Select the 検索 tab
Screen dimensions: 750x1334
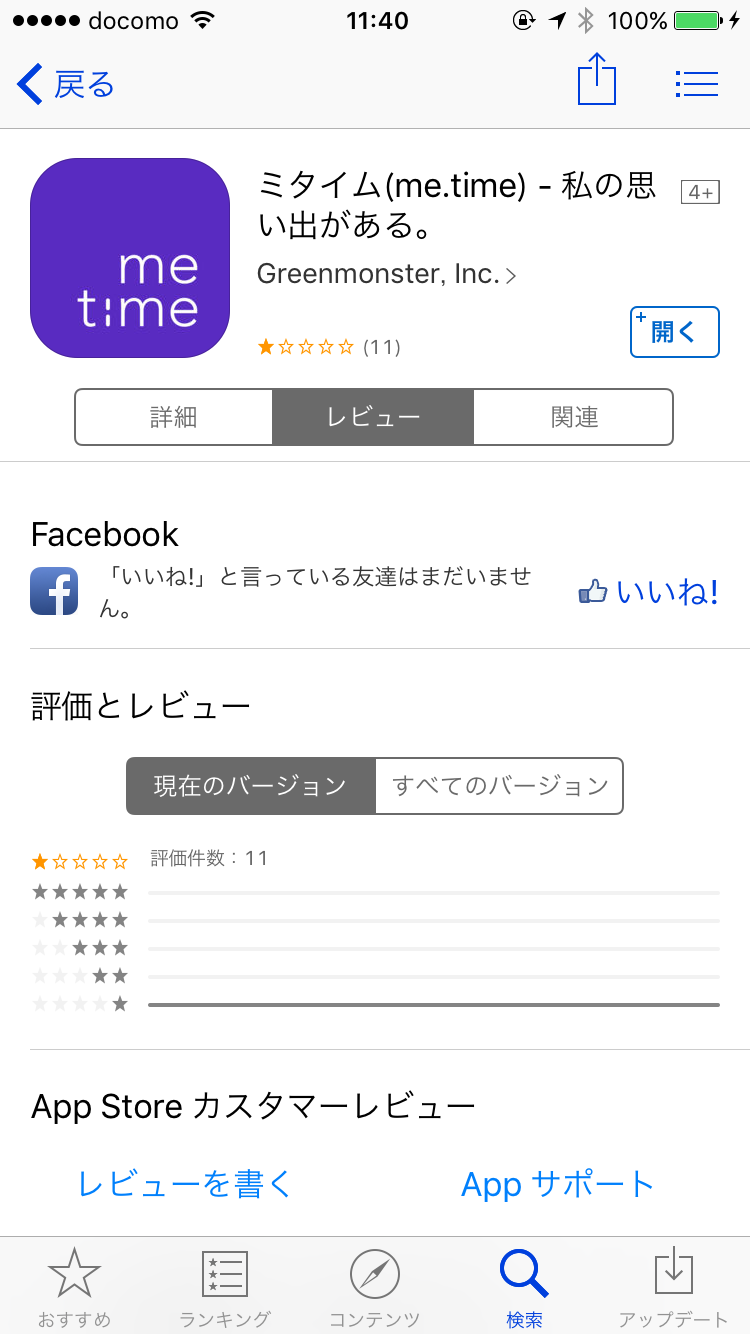coord(524,1288)
